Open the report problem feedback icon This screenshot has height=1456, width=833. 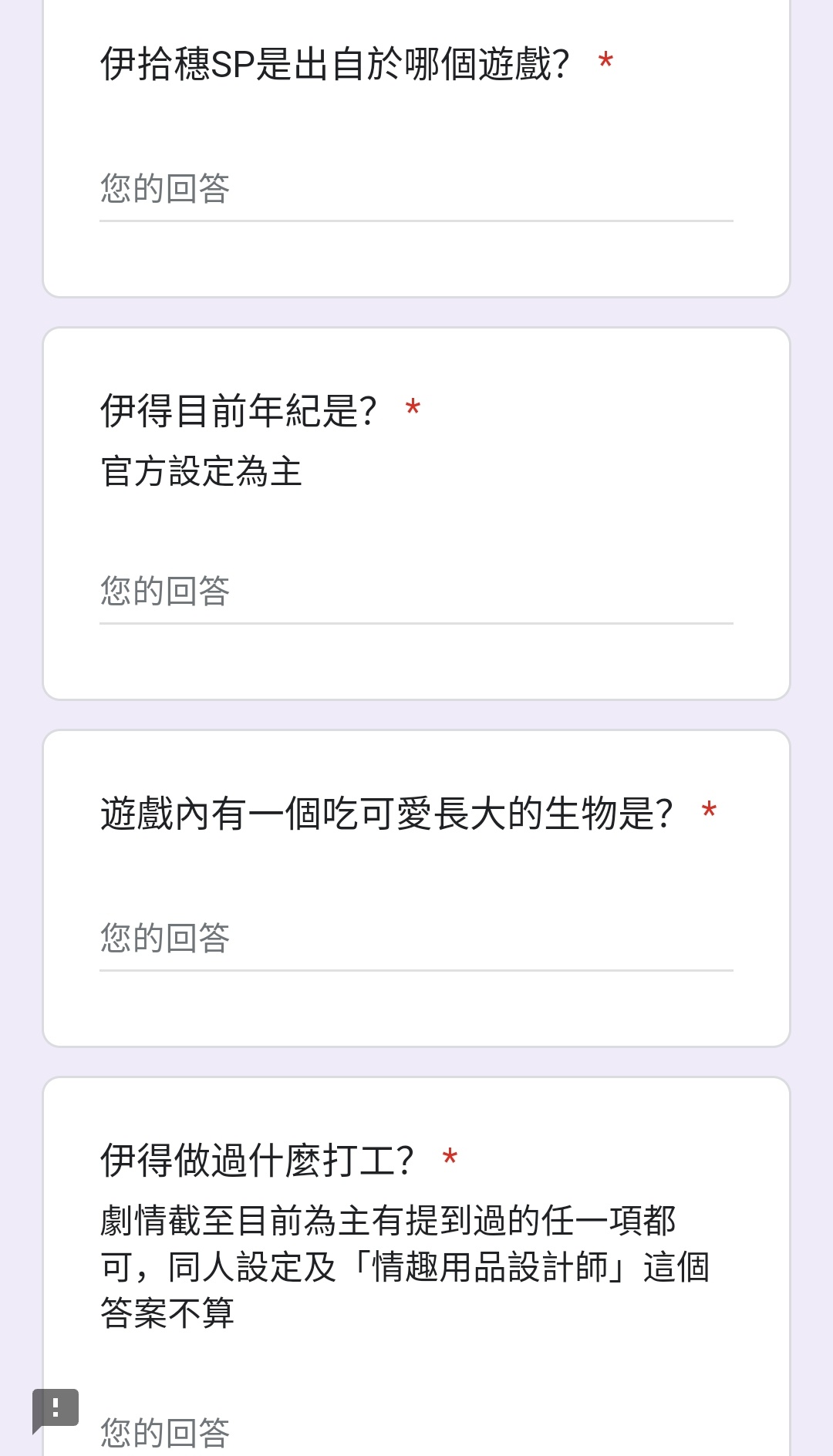(x=56, y=1410)
